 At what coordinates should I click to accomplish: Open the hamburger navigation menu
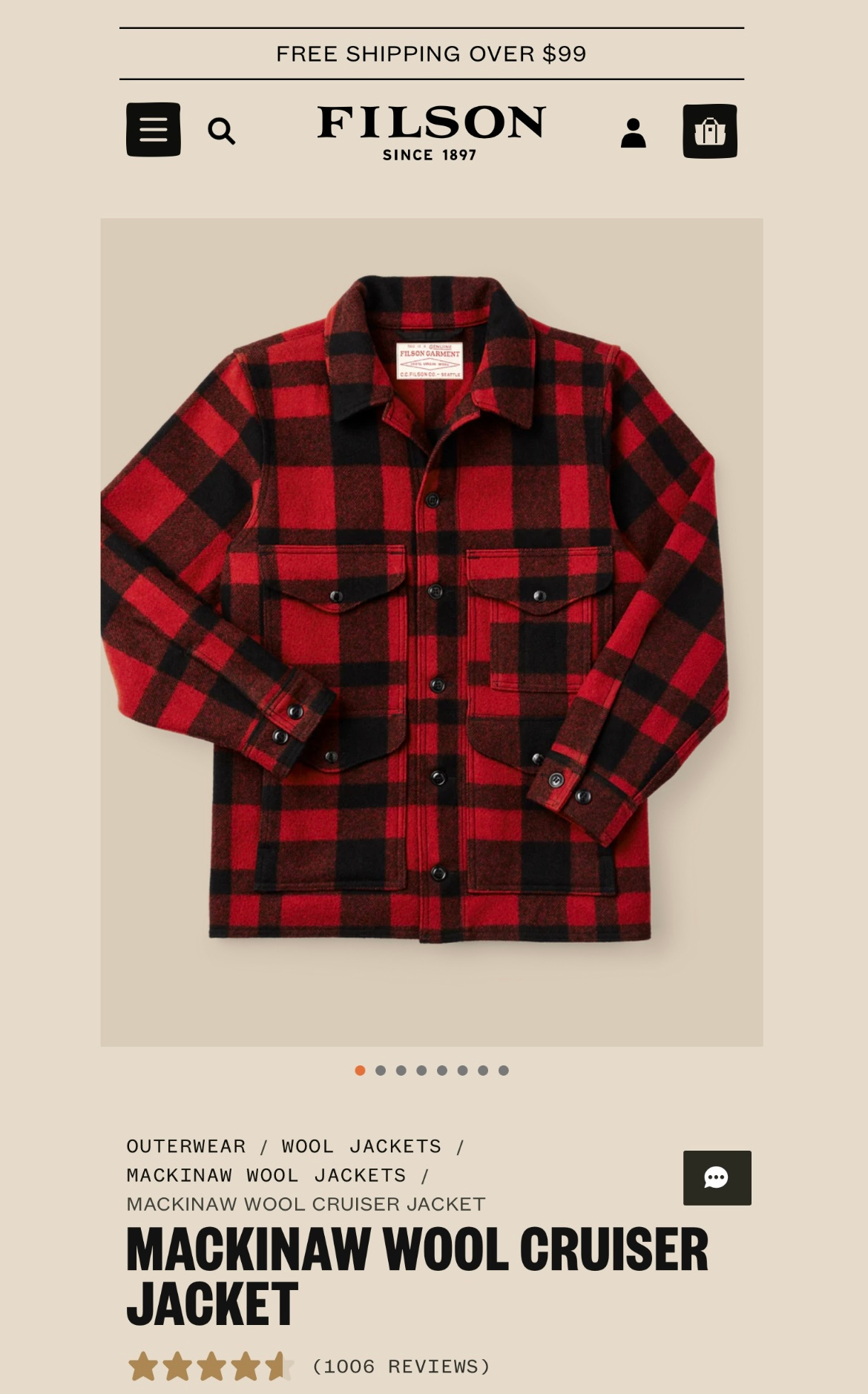point(154,130)
